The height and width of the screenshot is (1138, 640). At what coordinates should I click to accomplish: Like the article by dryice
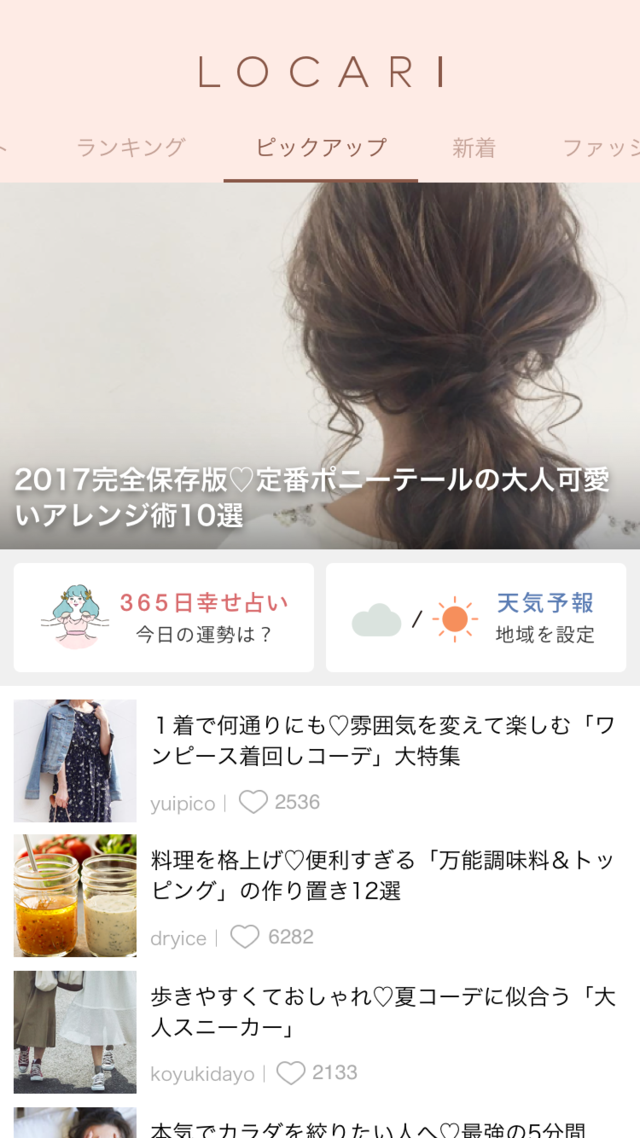[x=245, y=937]
